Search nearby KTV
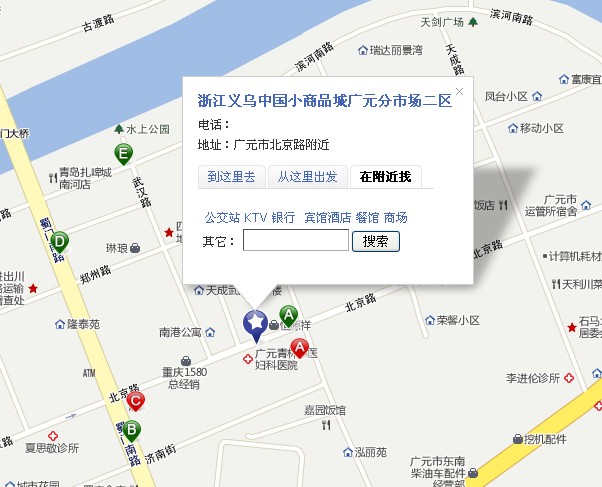This screenshot has width=602, height=487. pos(255,217)
